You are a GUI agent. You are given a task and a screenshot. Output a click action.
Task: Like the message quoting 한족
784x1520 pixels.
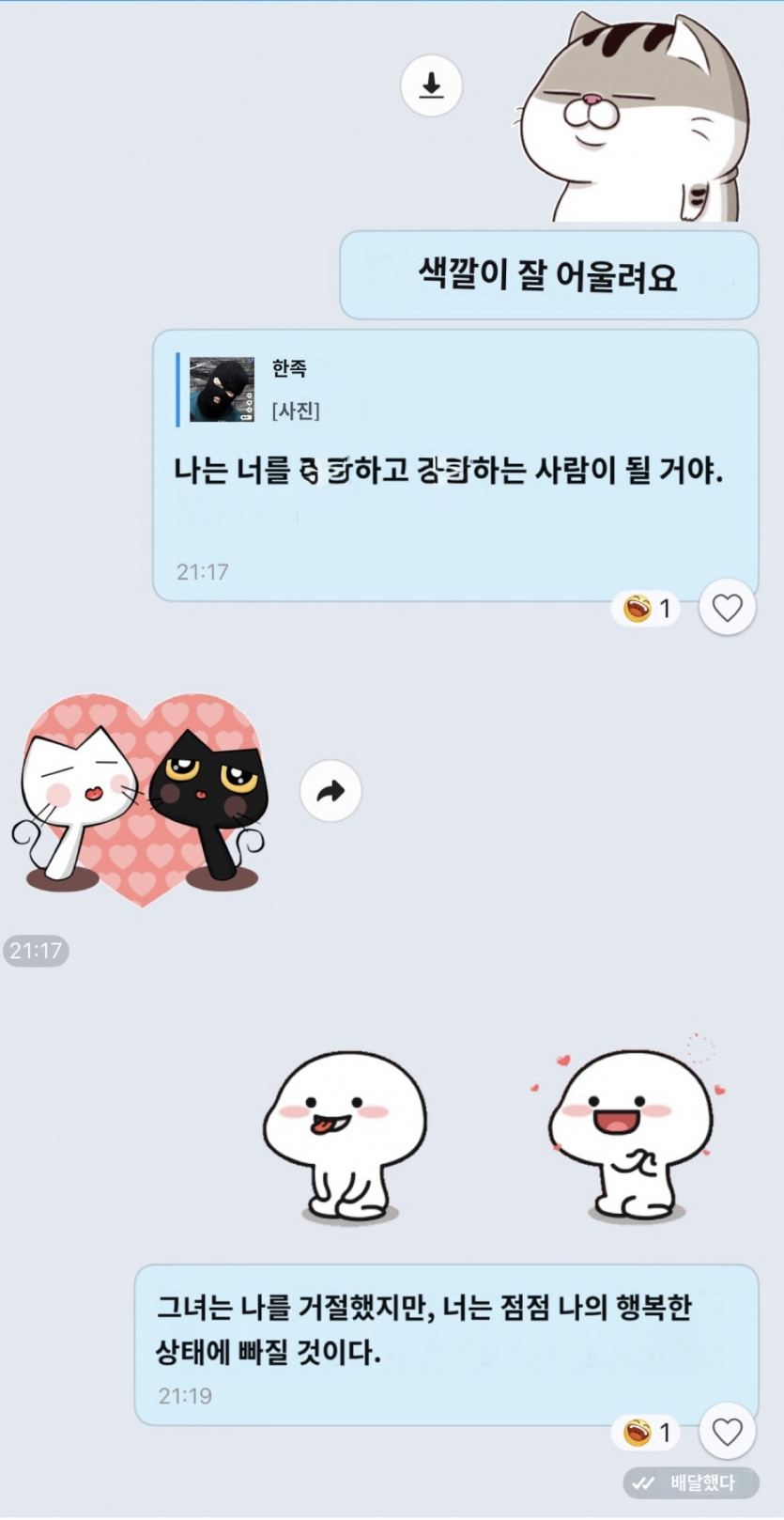click(728, 608)
